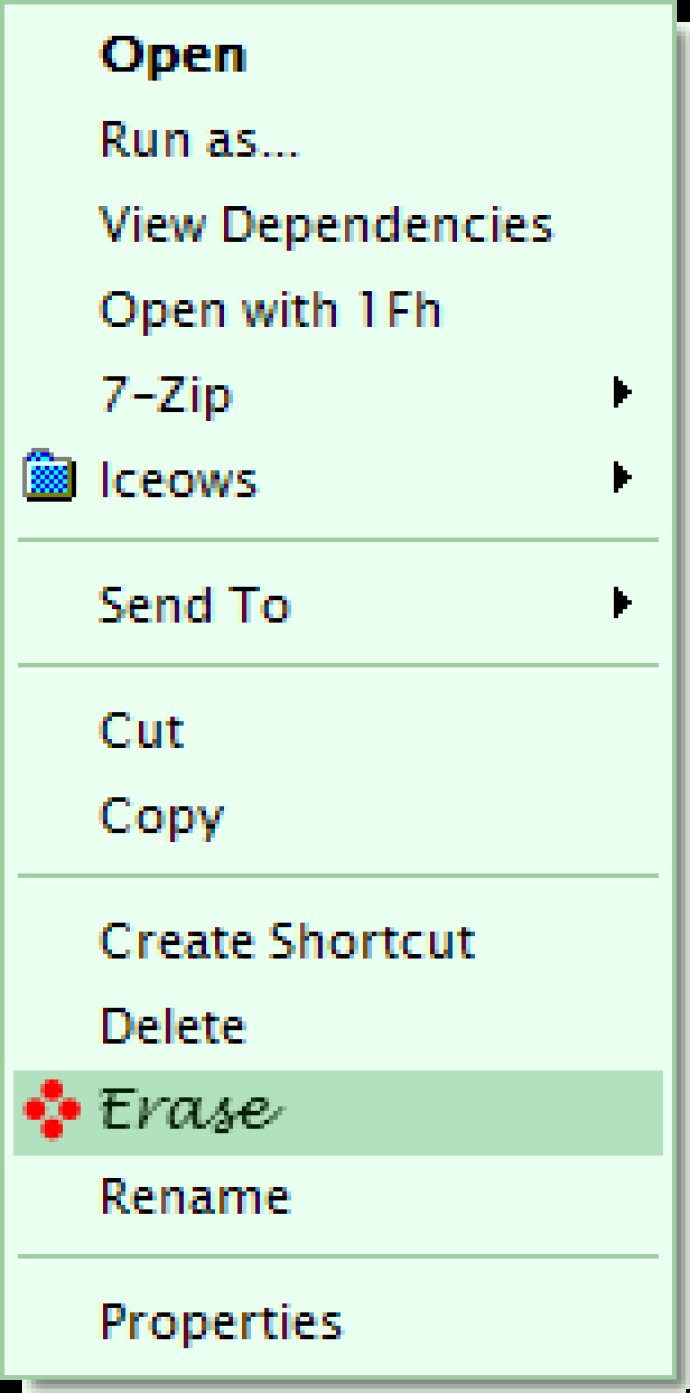Choose Copy from the menu
Screen dimensions: 690x1393
click(x=338, y=815)
